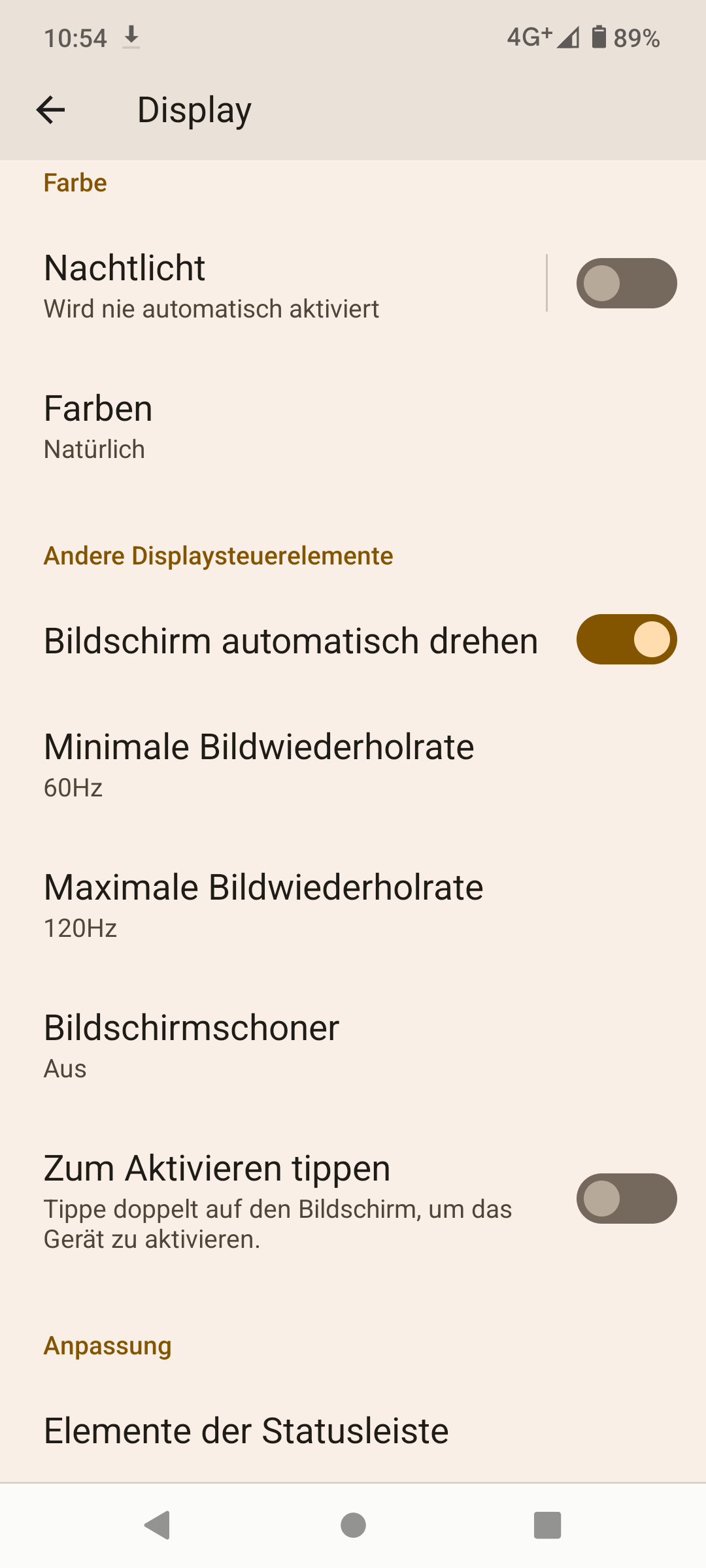Tap the system home button
The image size is (706, 1568).
(353, 1526)
